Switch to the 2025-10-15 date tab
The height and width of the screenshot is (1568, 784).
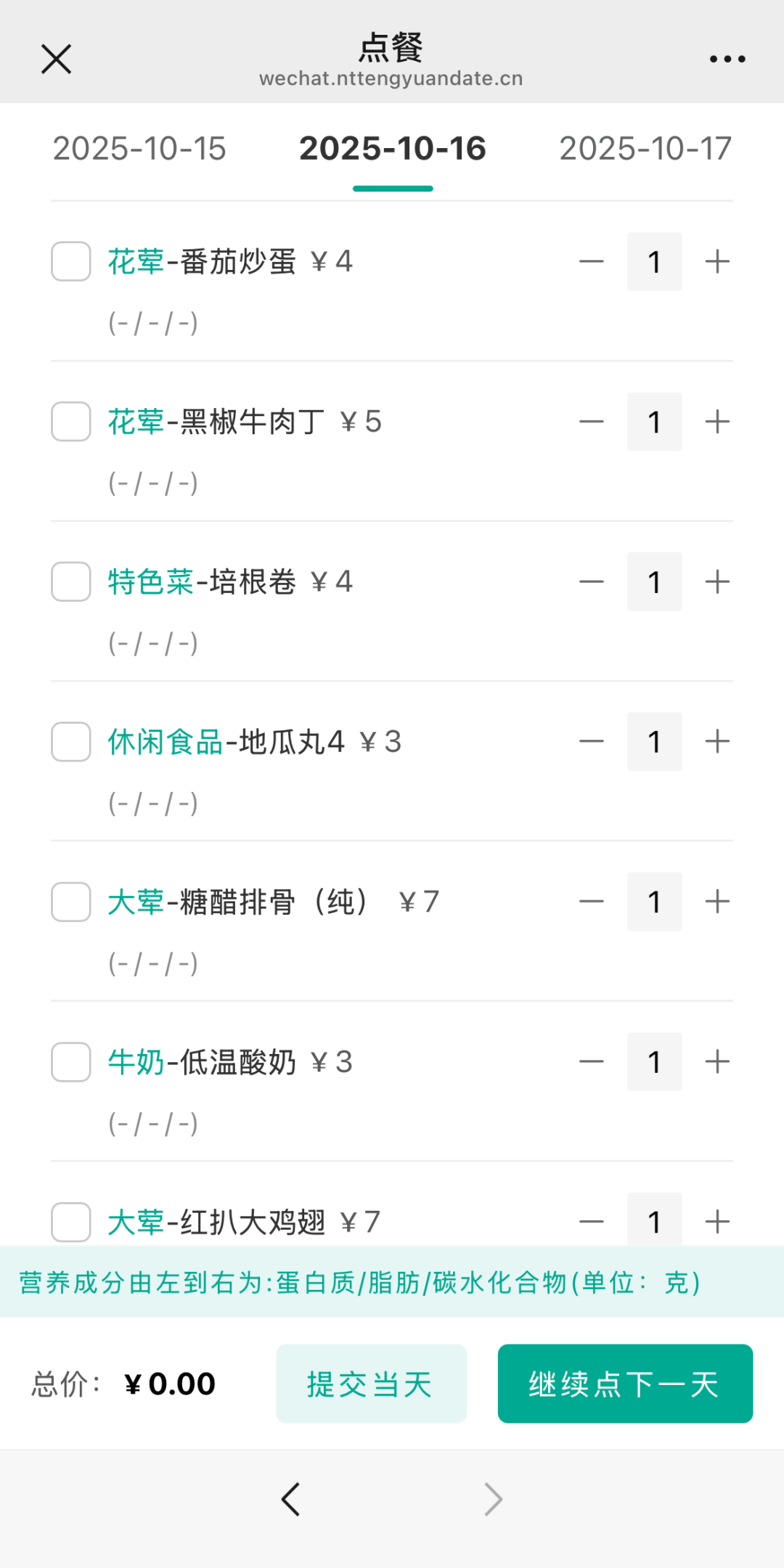[x=139, y=149]
